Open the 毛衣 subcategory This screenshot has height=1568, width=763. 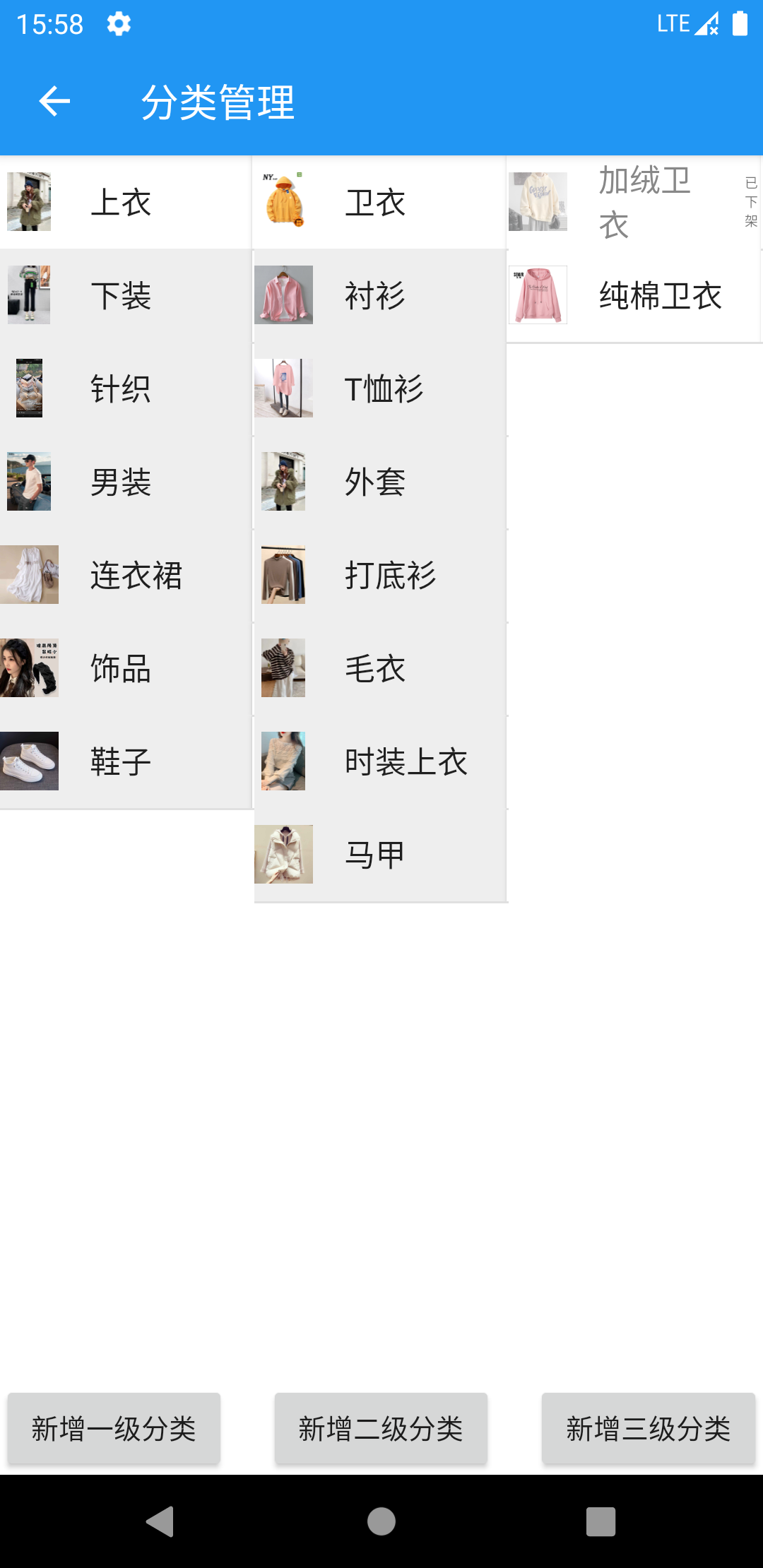[378, 668]
